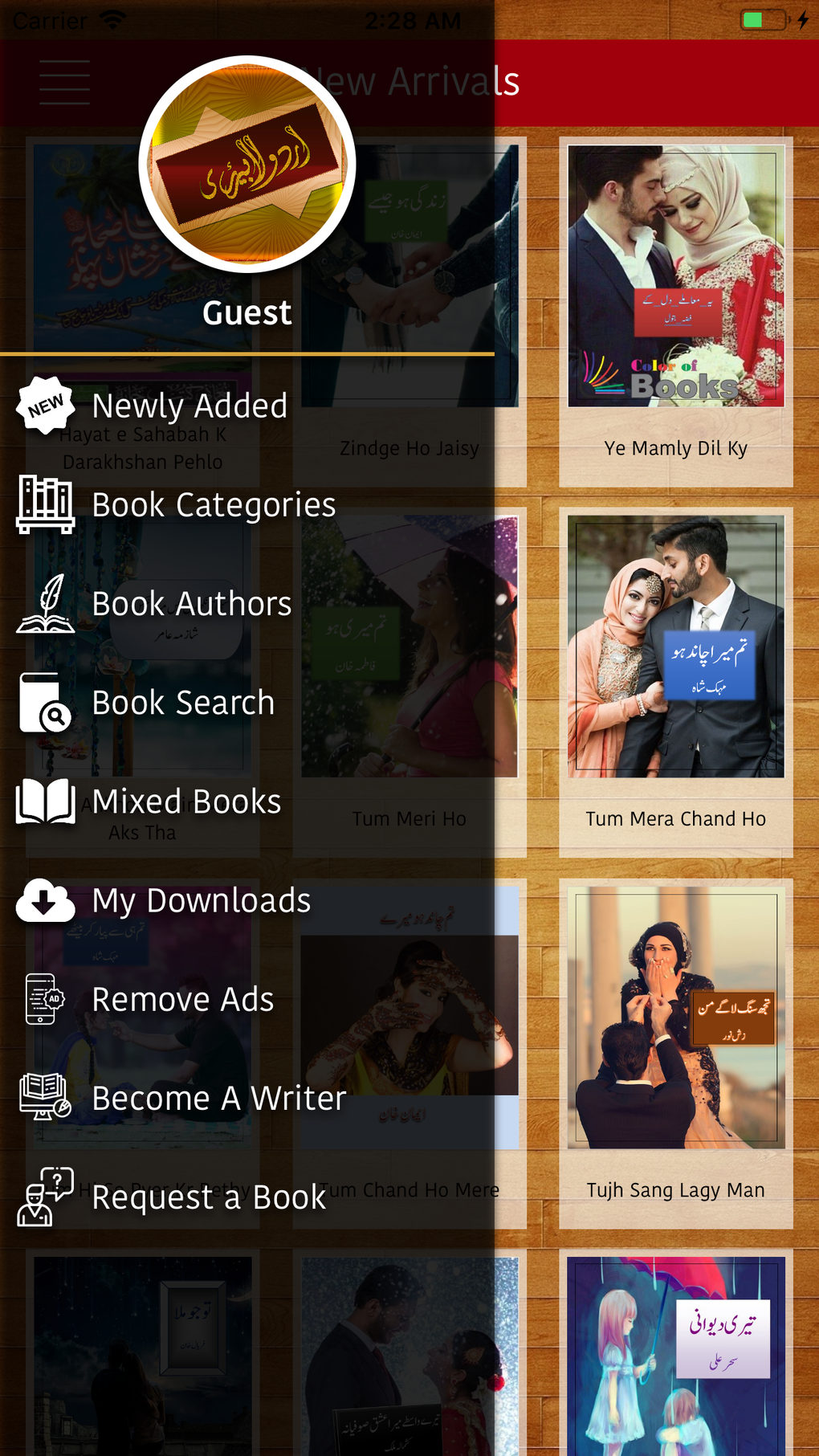Open the Ye Mamly Dil Ky book cover
The height and width of the screenshot is (1456, 819).
click(x=675, y=277)
